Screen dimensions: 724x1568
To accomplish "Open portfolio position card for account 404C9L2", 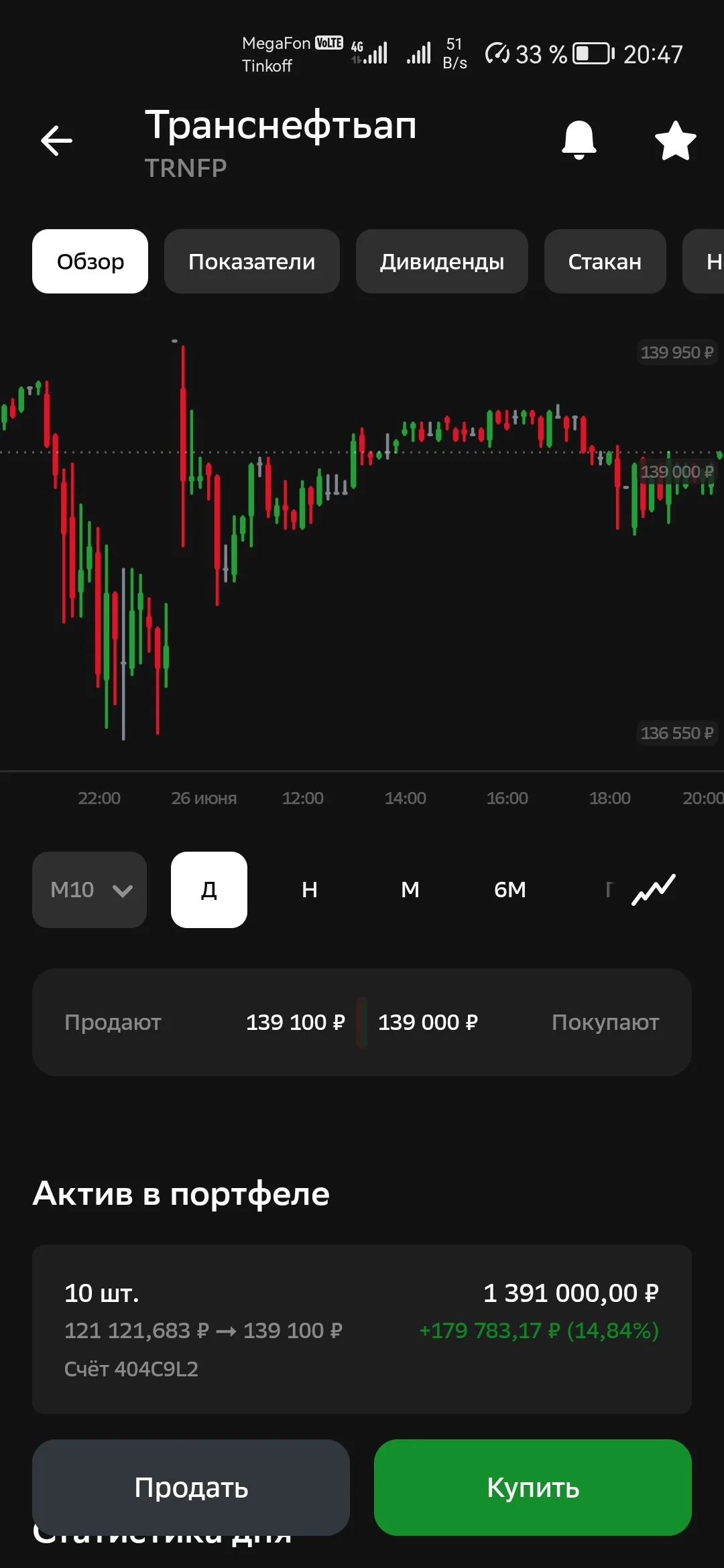I will (x=362, y=1329).
